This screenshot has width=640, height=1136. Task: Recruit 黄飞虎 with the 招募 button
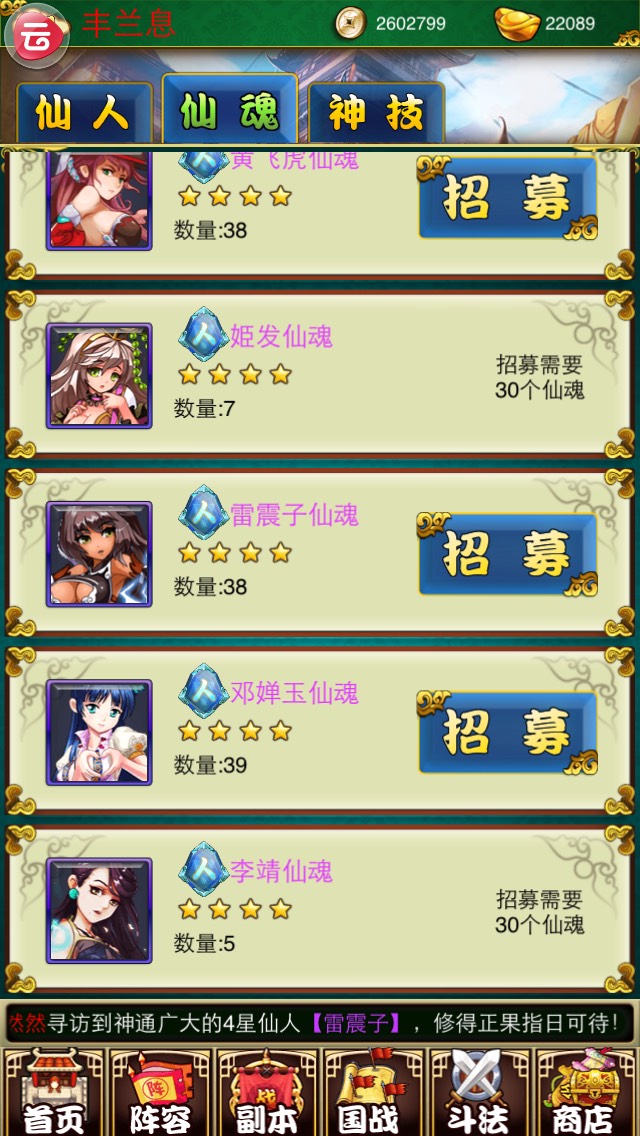coord(507,198)
